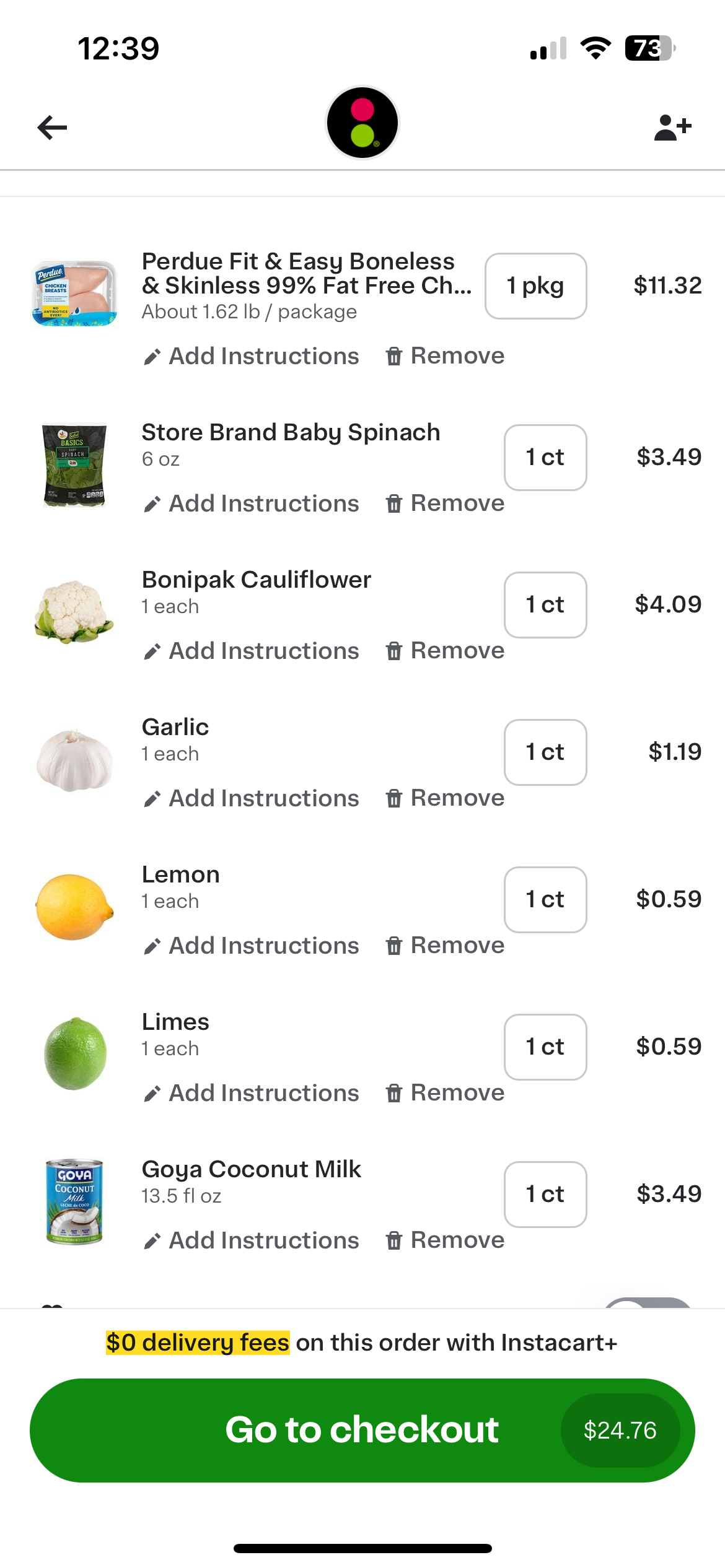
Task: Change quantity of Store Brand Baby Spinach
Action: point(545,458)
